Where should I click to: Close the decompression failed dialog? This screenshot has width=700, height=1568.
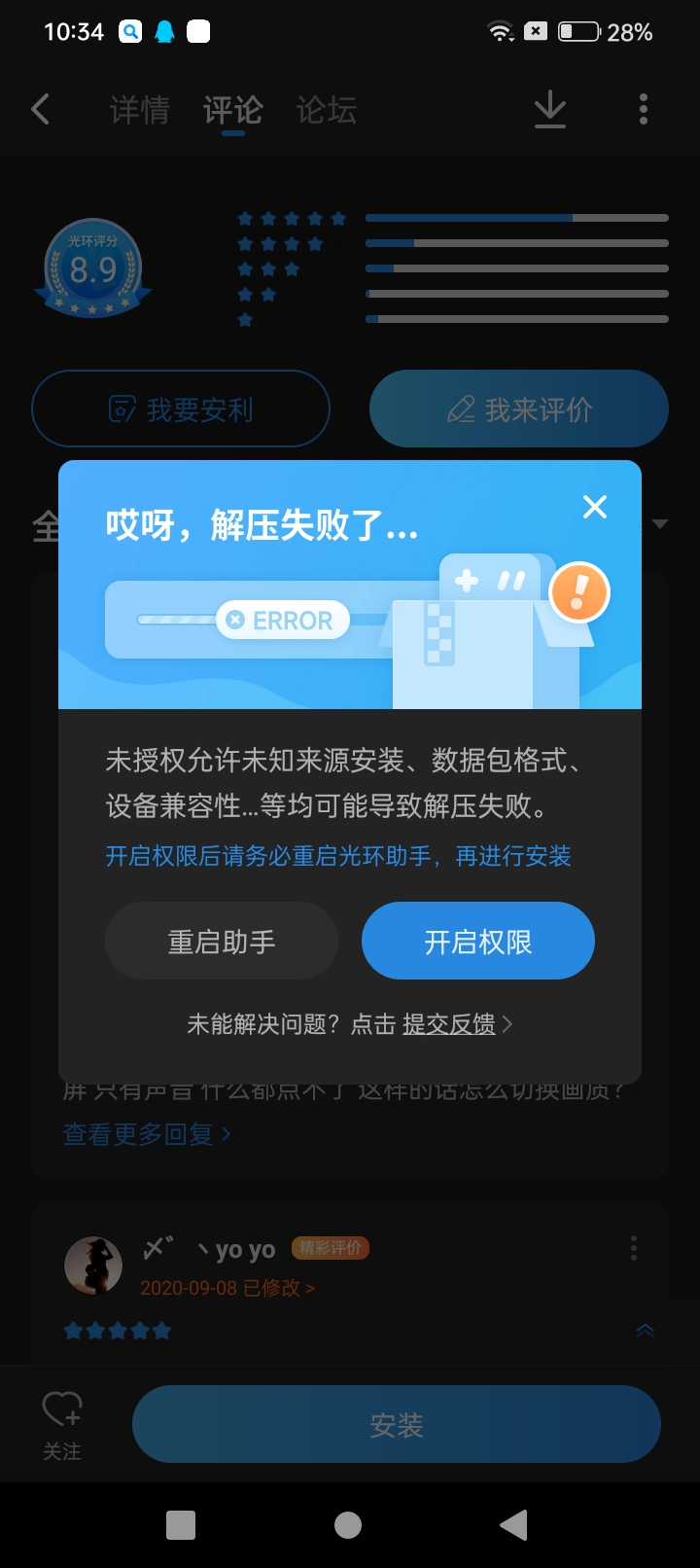(595, 507)
